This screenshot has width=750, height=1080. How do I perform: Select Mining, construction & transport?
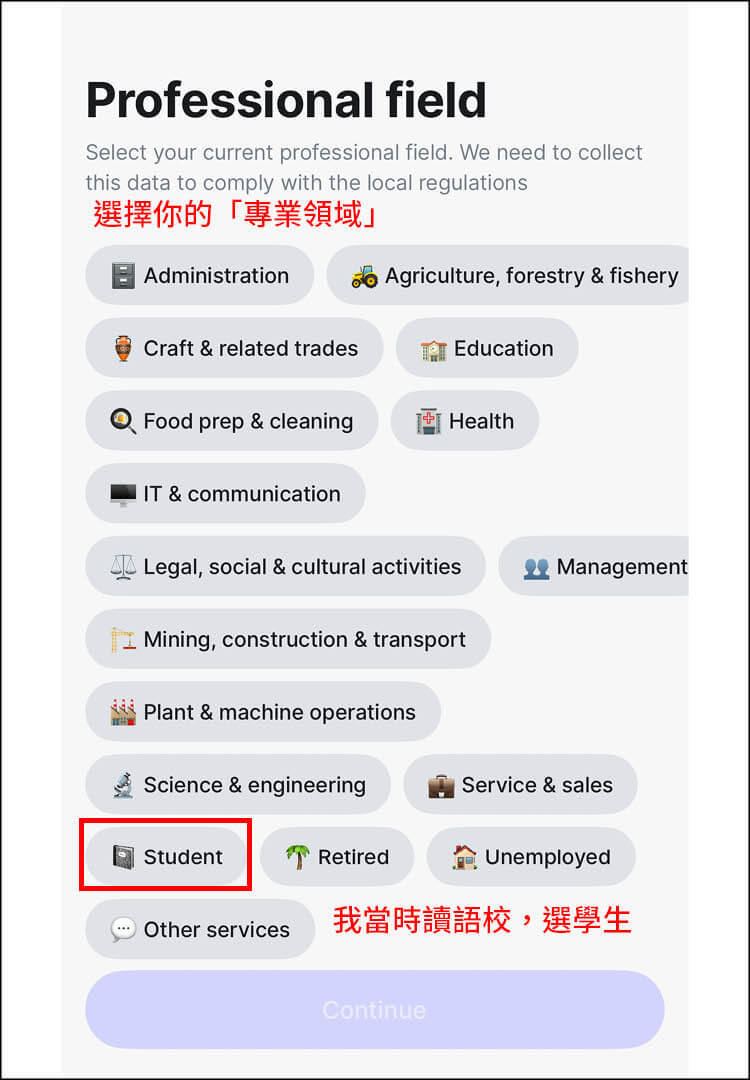[x=288, y=640]
